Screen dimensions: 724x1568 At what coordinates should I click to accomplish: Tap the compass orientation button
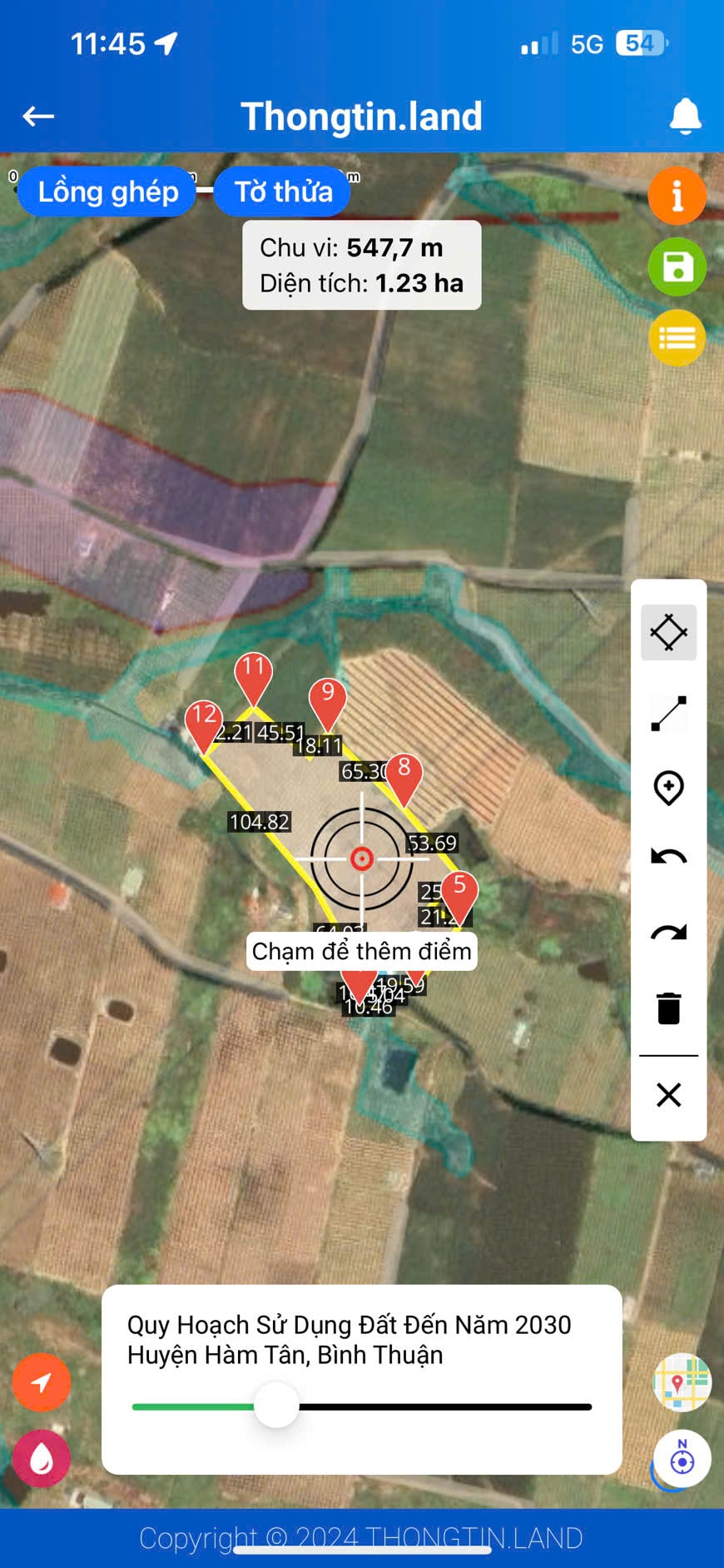click(682, 1459)
